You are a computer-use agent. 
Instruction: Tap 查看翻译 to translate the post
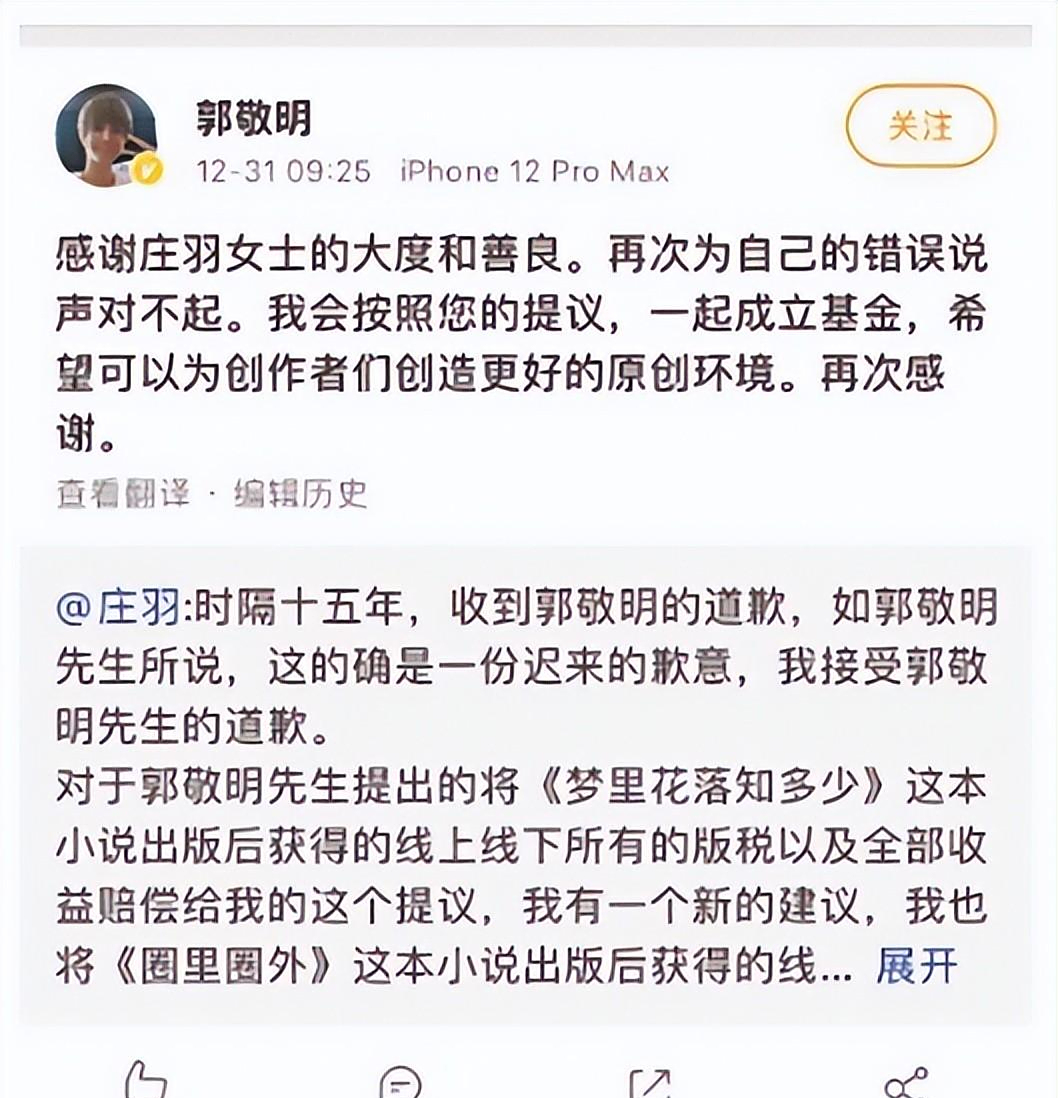pos(123,493)
